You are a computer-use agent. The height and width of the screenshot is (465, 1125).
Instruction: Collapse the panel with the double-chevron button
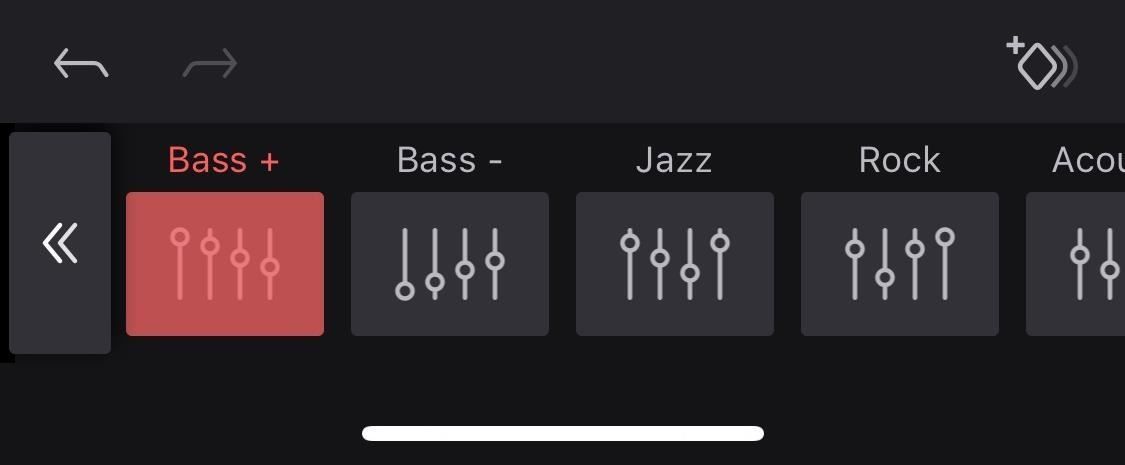[60, 243]
